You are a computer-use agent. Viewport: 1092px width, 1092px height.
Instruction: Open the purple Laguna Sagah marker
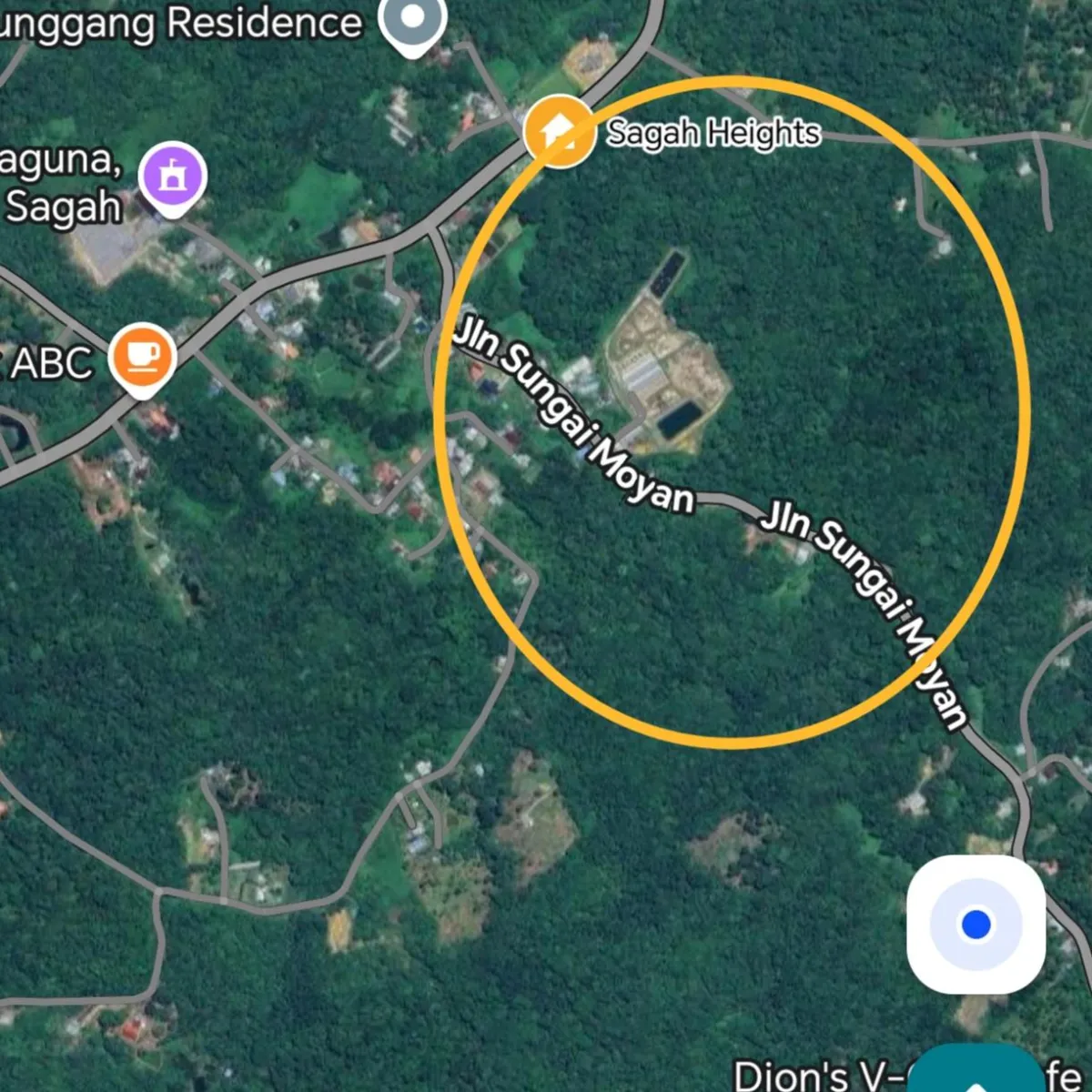pyautogui.click(x=172, y=177)
